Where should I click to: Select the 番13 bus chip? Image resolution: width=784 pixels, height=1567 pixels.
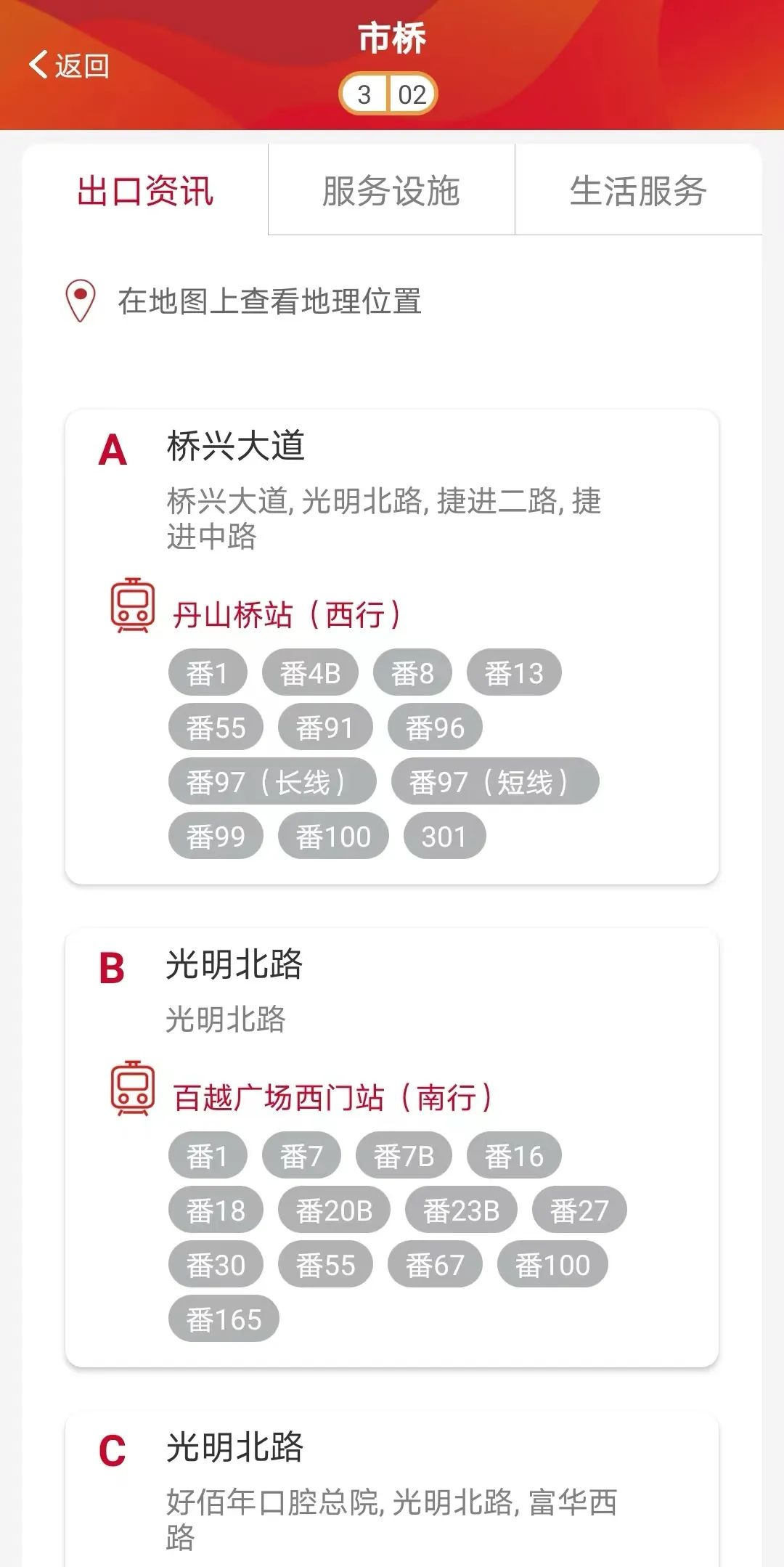coord(513,673)
